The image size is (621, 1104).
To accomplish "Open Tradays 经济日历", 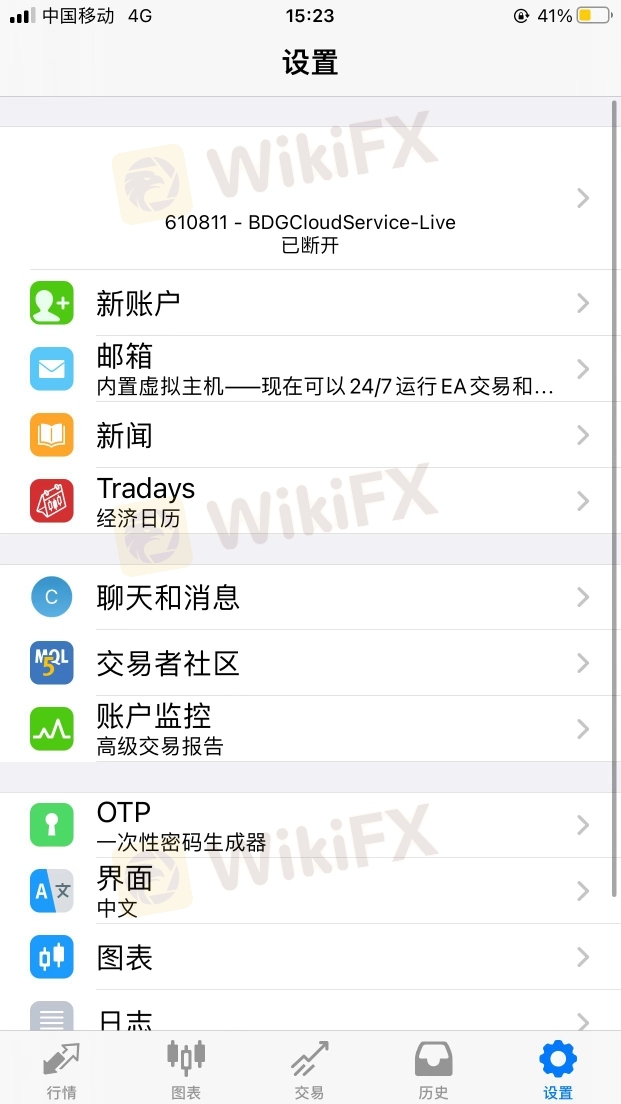I will point(310,501).
